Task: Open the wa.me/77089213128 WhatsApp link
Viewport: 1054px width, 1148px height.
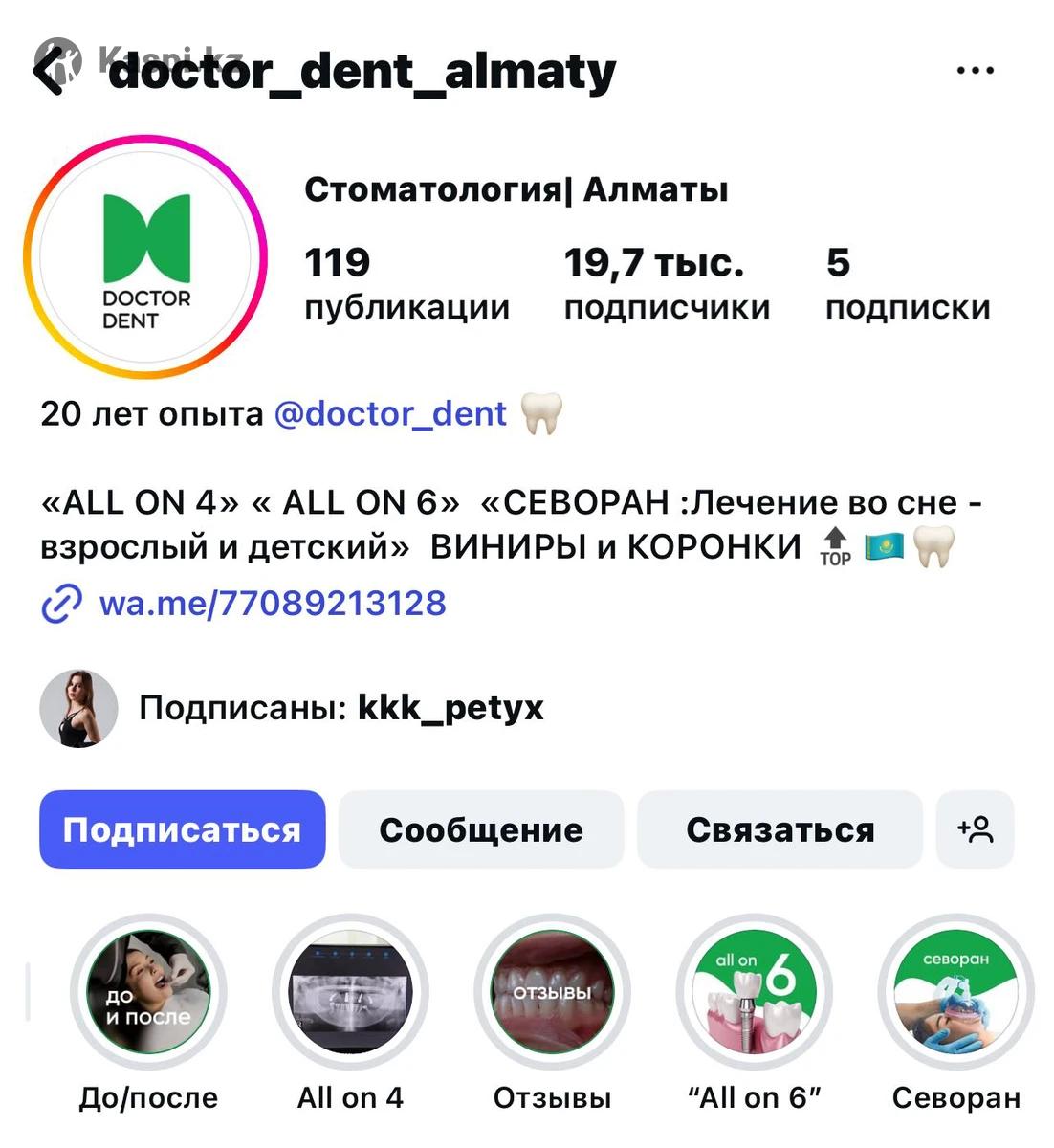Action: coord(272,604)
